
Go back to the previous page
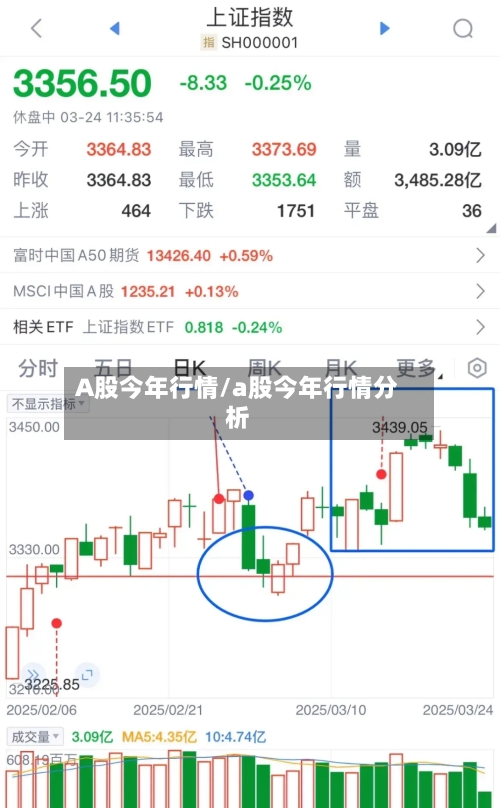click(36, 28)
